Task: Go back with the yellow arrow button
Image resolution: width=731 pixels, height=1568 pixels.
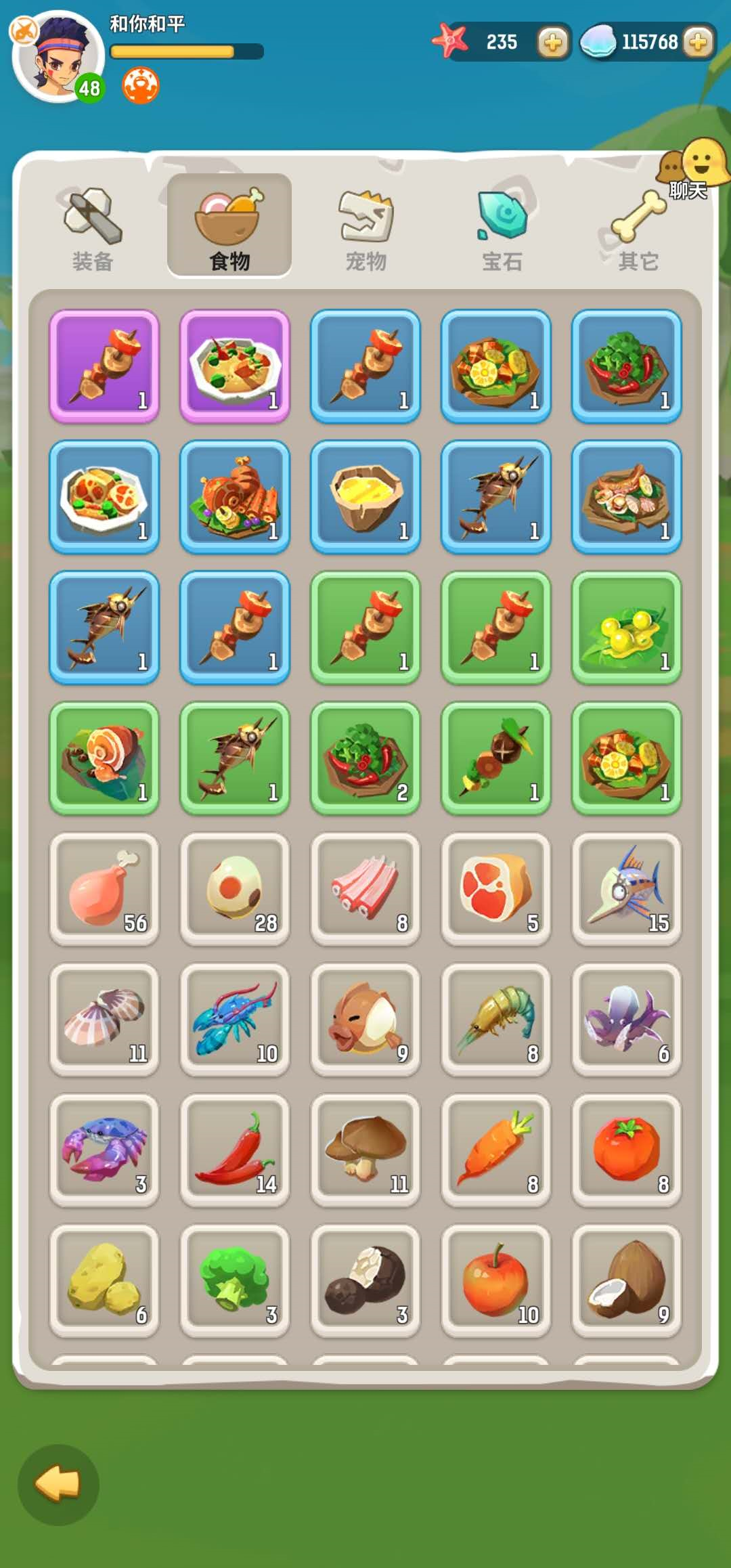Action: (x=58, y=1485)
